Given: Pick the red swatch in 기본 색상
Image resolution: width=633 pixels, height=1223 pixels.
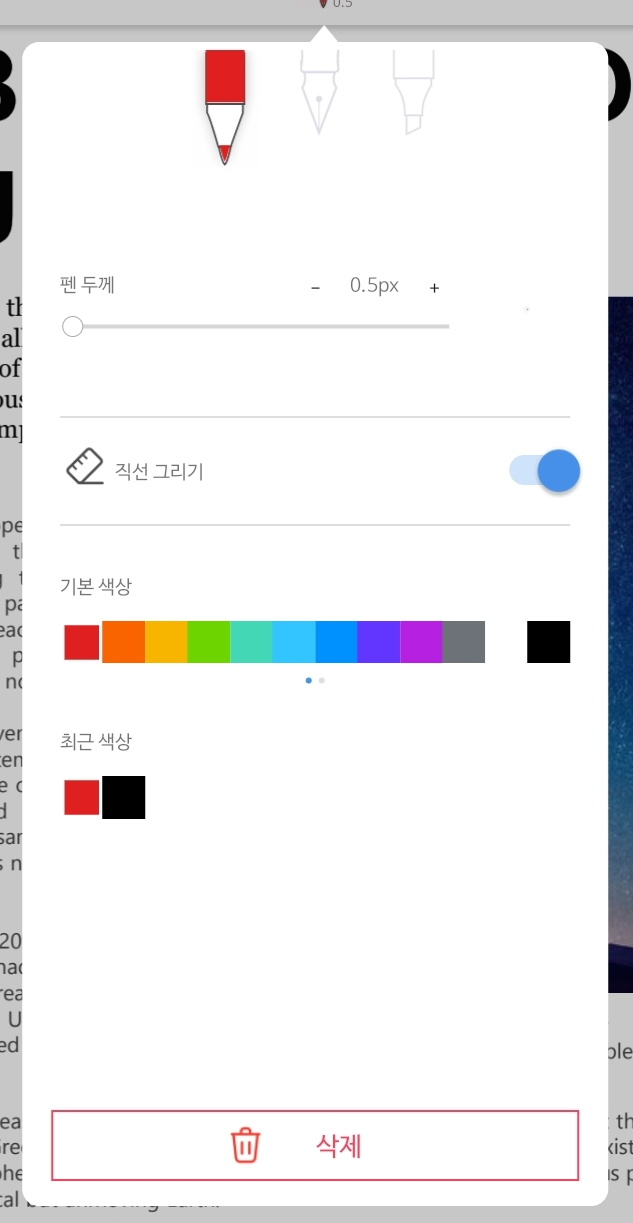Looking at the screenshot, I should click(81, 642).
